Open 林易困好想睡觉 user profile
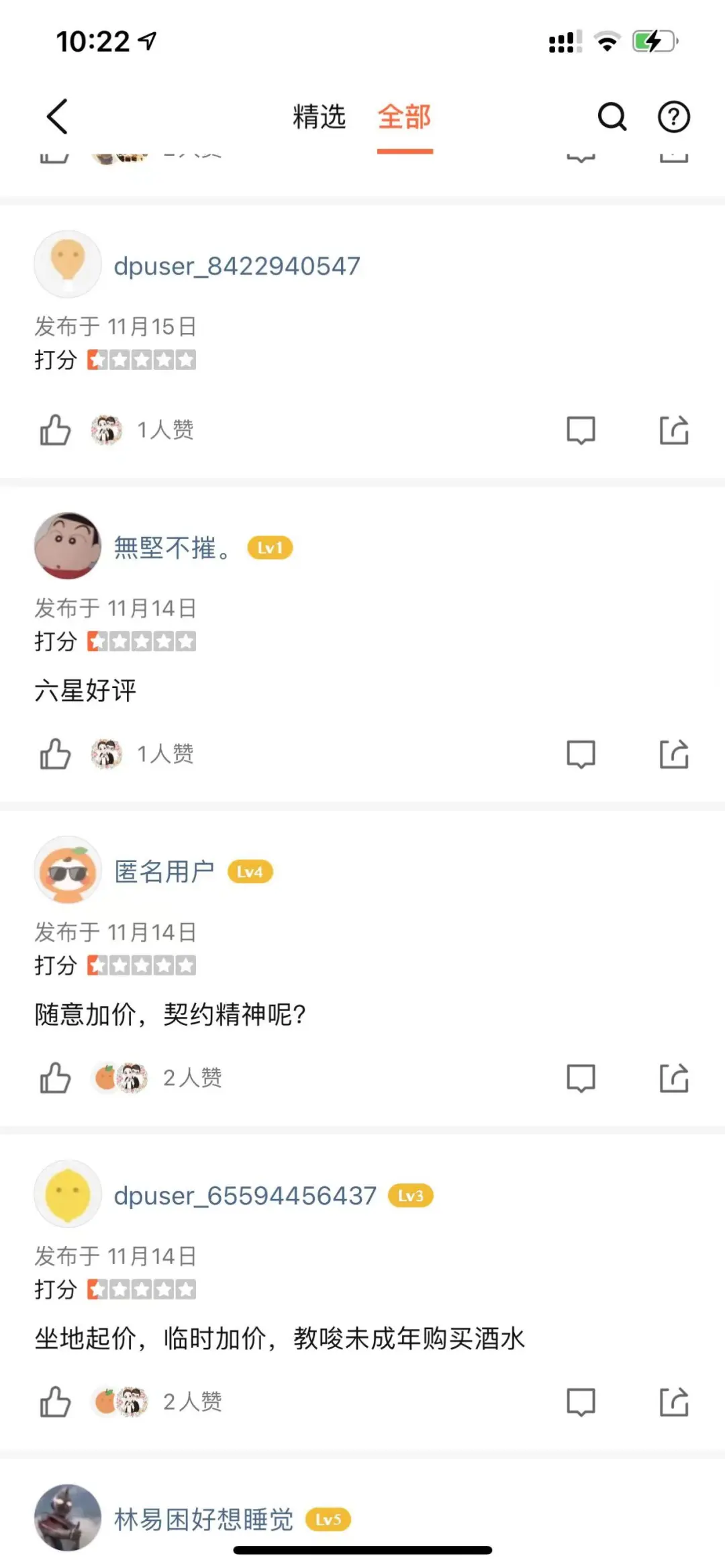Image resolution: width=725 pixels, height=1568 pixels. click(x=203, y=1519)
